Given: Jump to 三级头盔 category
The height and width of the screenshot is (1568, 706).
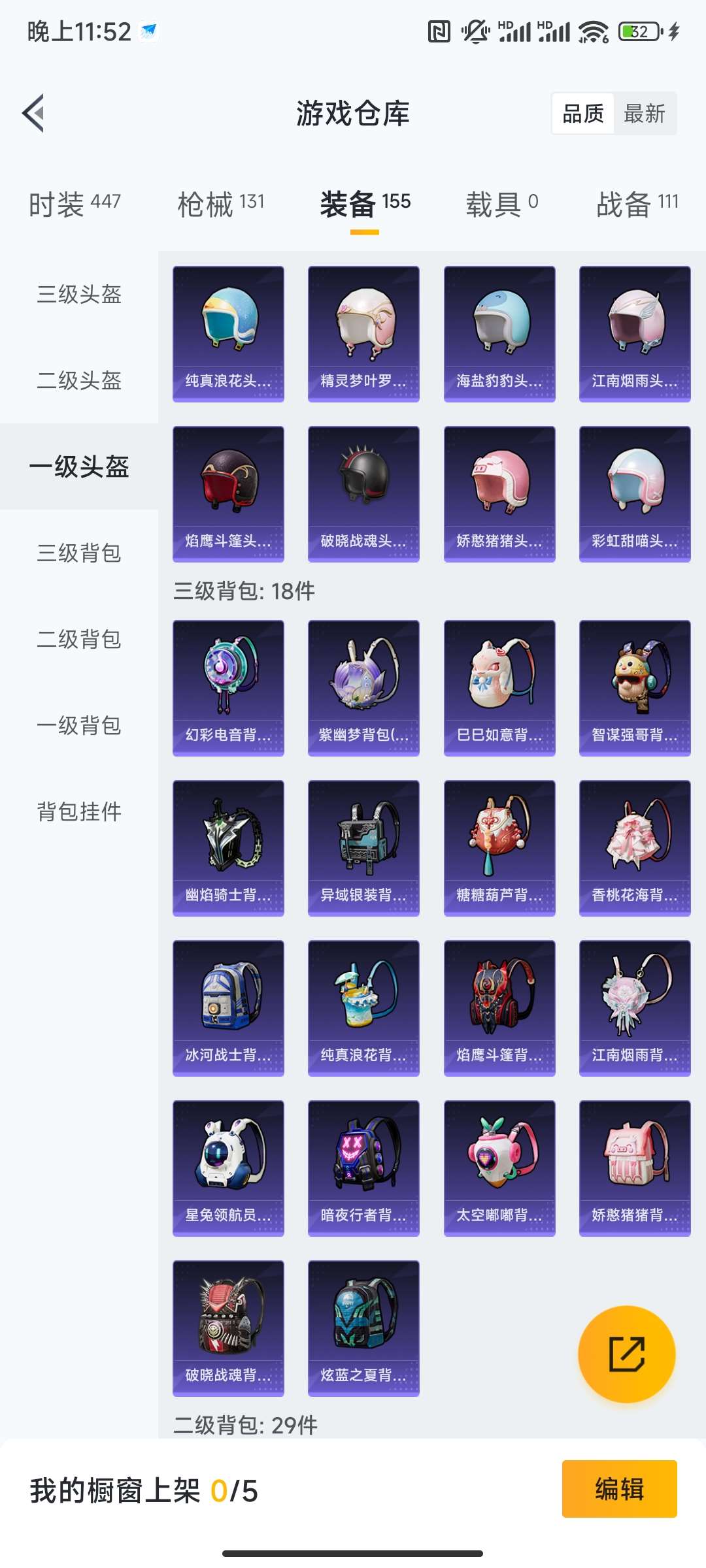Looking at the screenshot, I should tap(79, 295).
